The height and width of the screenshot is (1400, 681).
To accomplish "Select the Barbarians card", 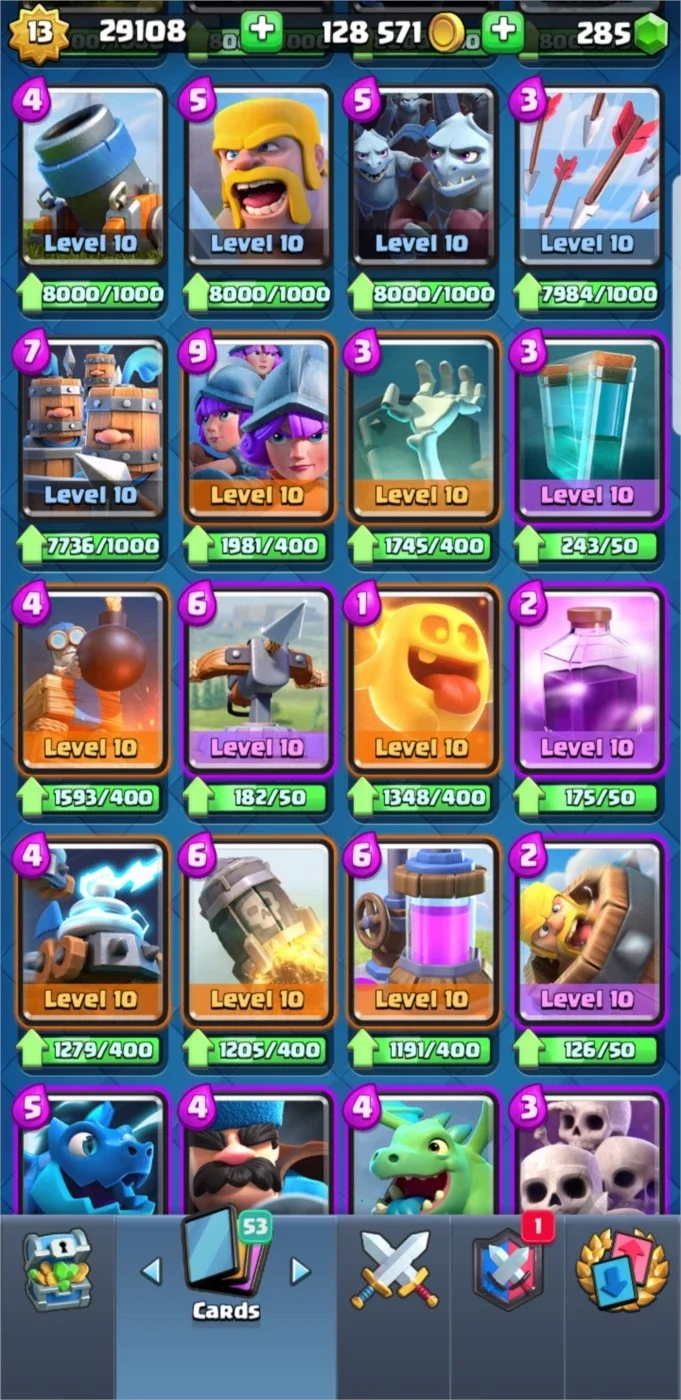I will 258,177.
